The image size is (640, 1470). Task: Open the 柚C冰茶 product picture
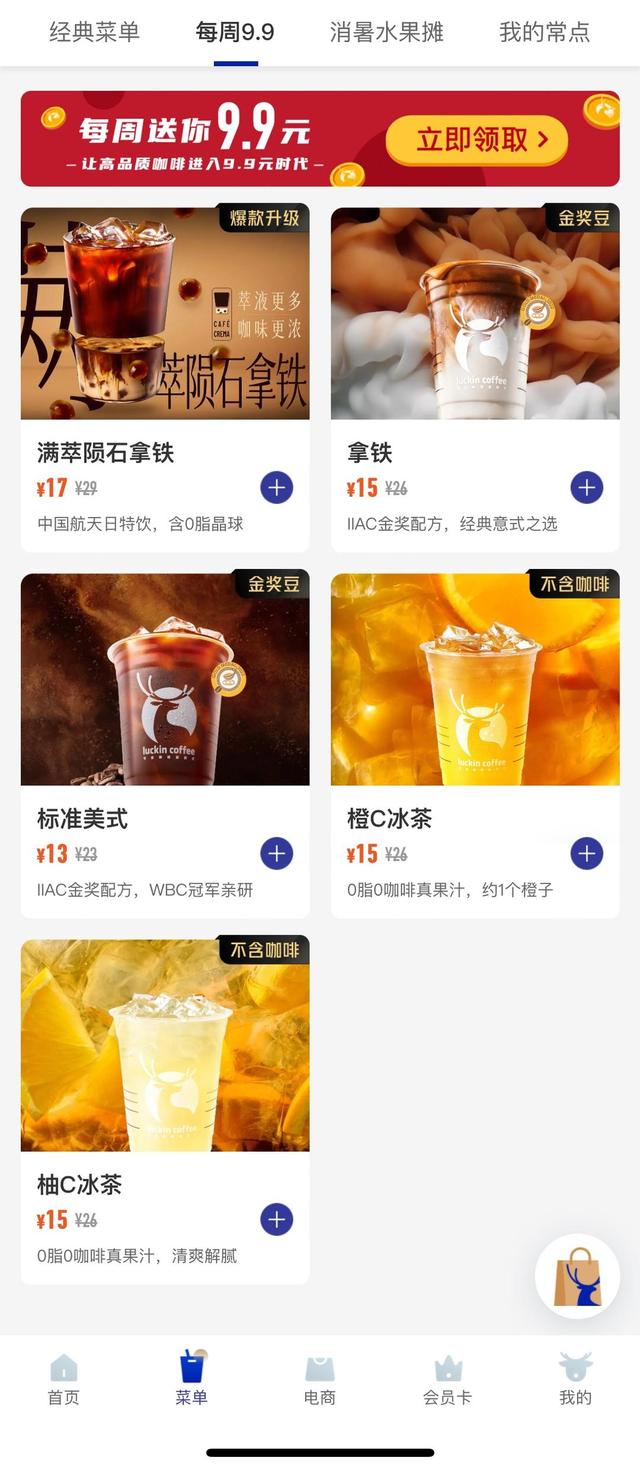(x=165, y=1045)
